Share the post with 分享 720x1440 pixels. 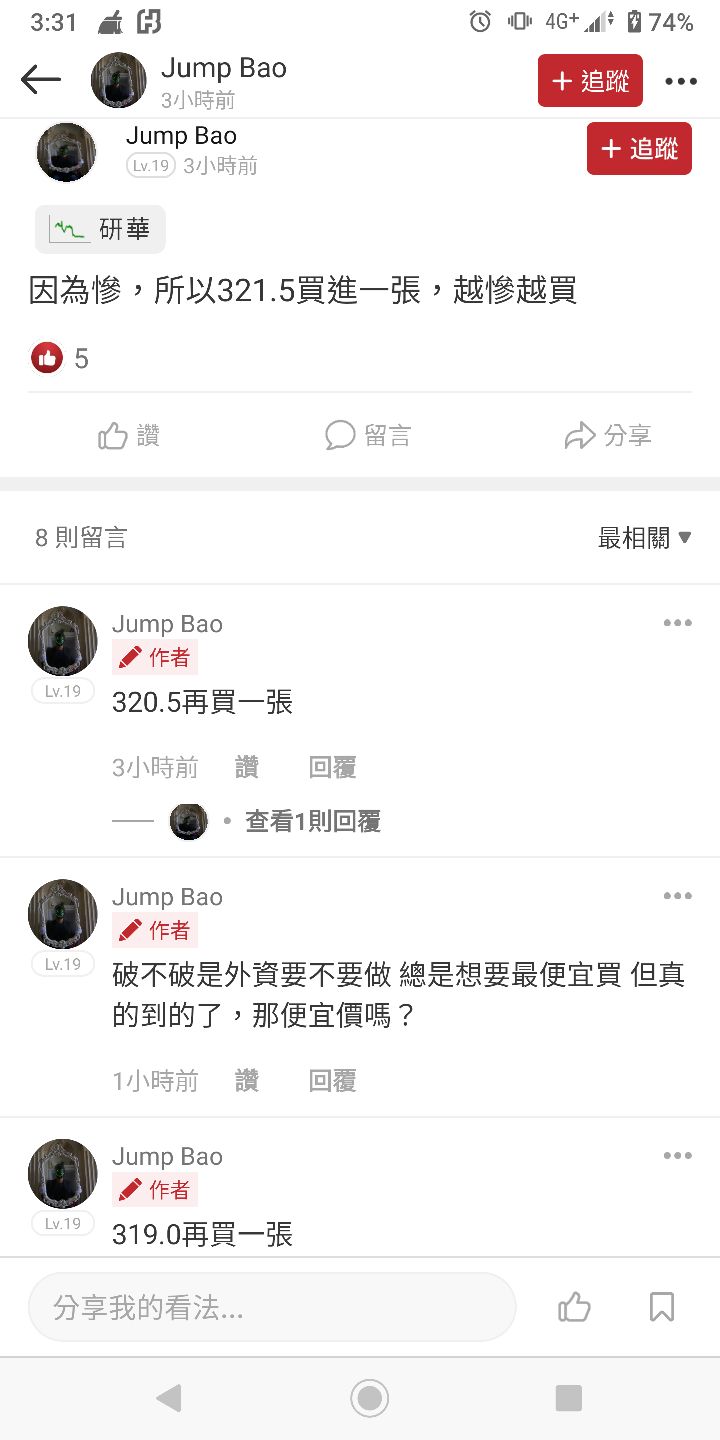(x=608, y=435)
